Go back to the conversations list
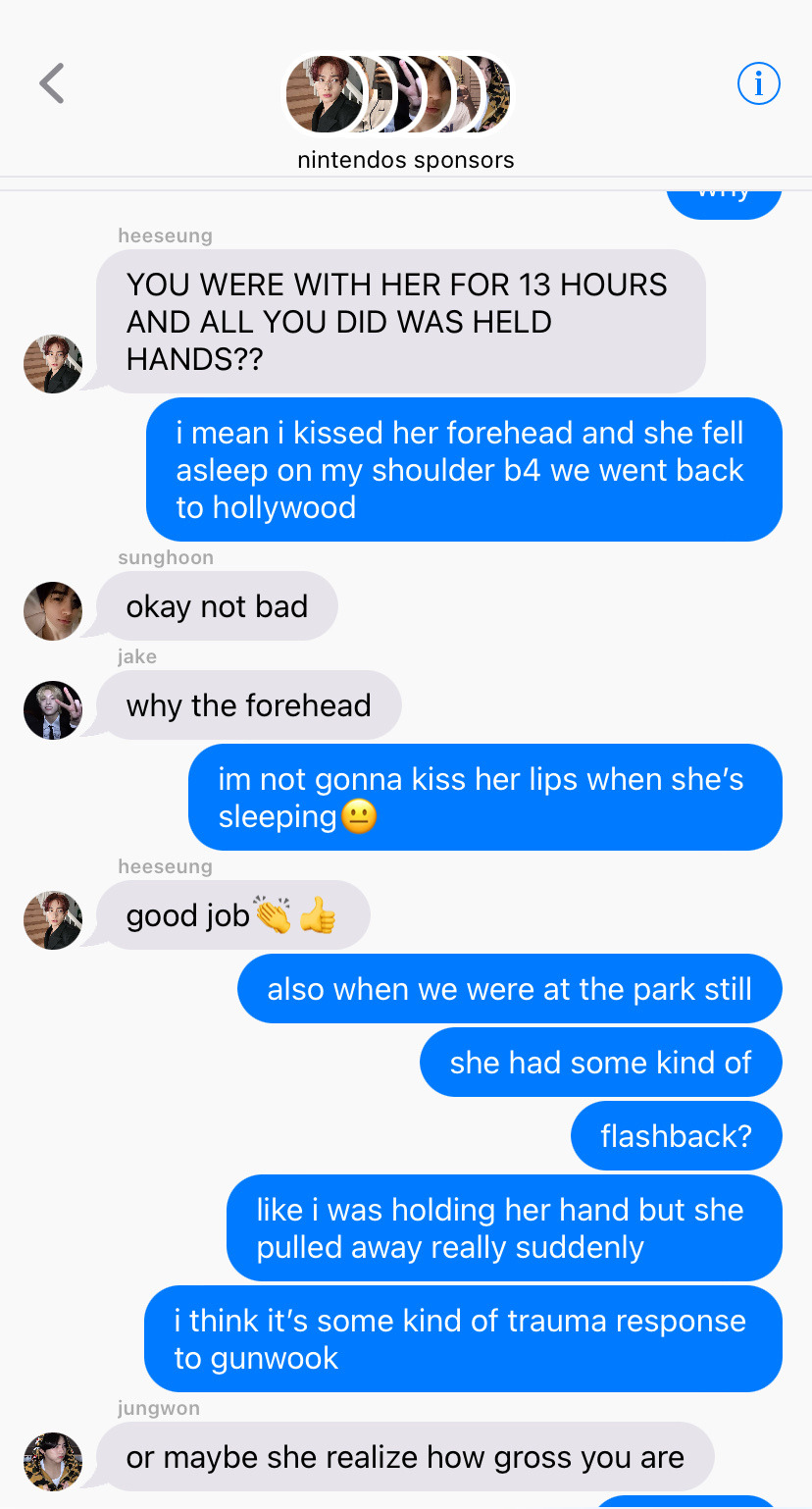 (52, 84)
